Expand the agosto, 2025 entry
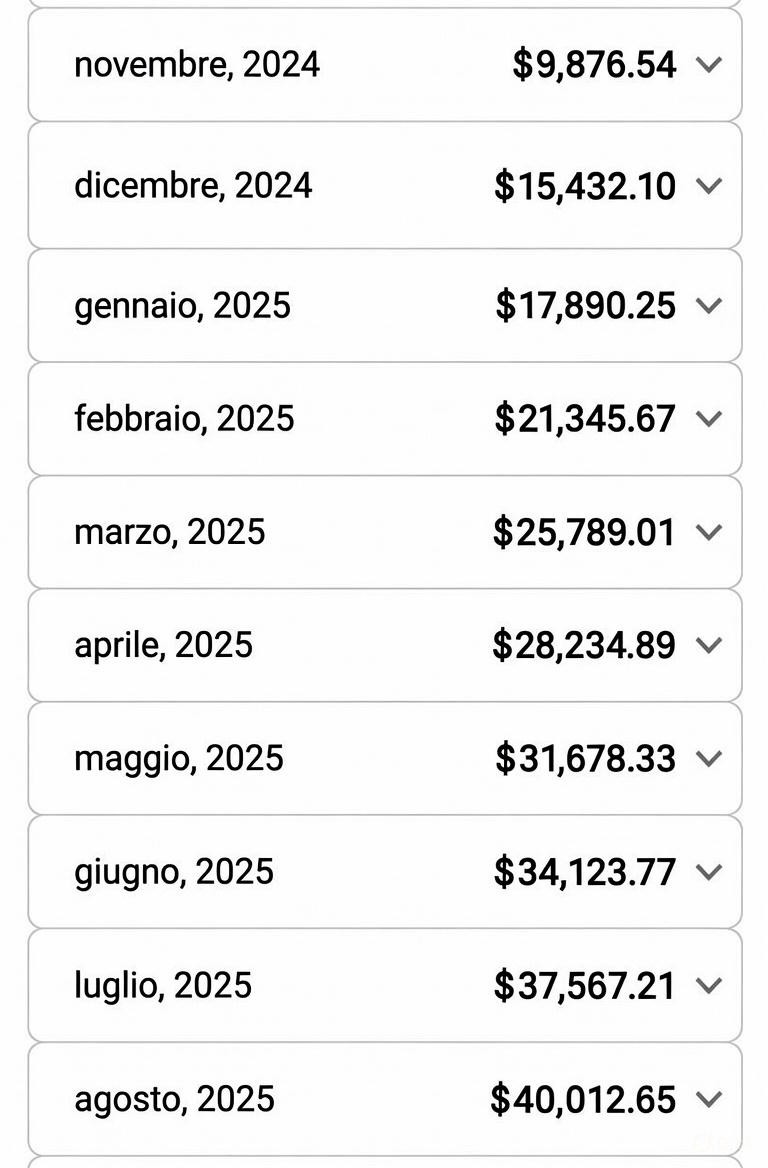The width and height of the screenshot is (768, 1168). click(708, 1100)
